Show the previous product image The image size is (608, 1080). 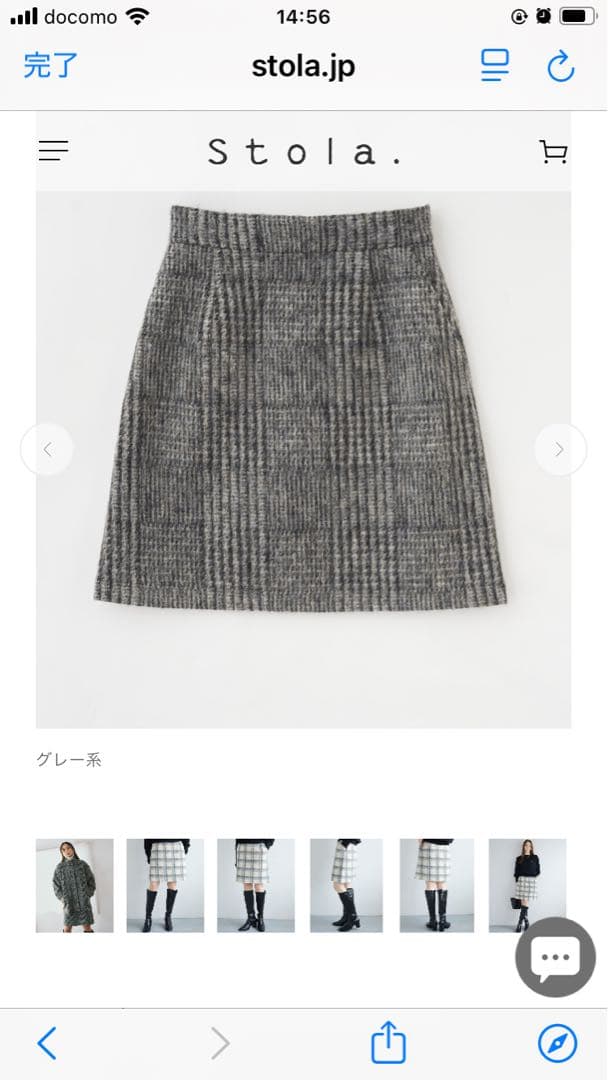(x=47, y=449)
